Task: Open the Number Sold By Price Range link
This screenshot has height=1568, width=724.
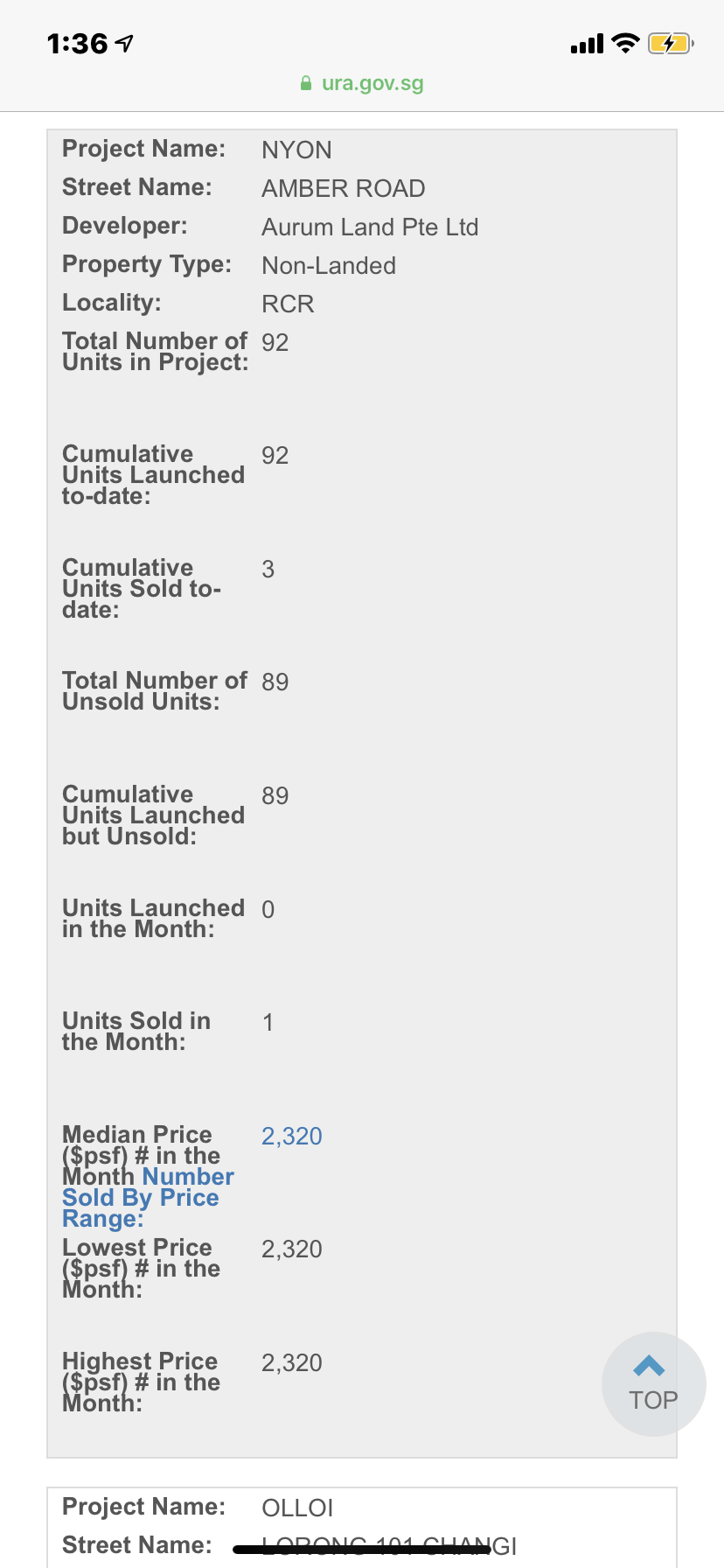Action: 140,1198
